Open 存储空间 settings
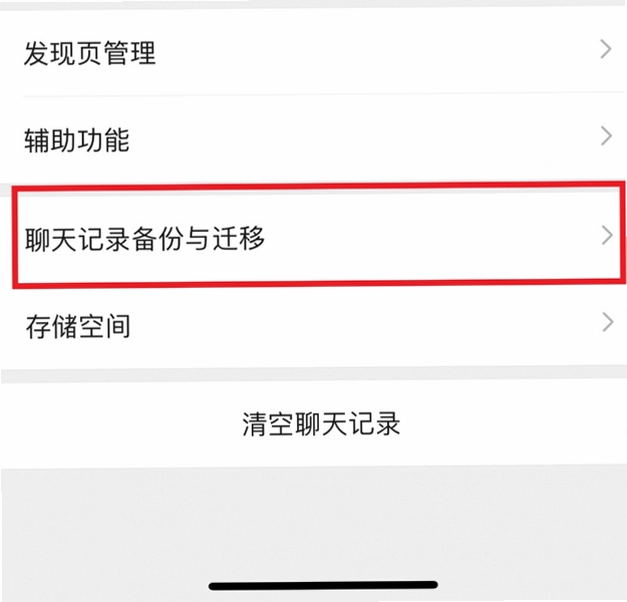Viewport: 627px width, 602px height. [x=314, y=326]
